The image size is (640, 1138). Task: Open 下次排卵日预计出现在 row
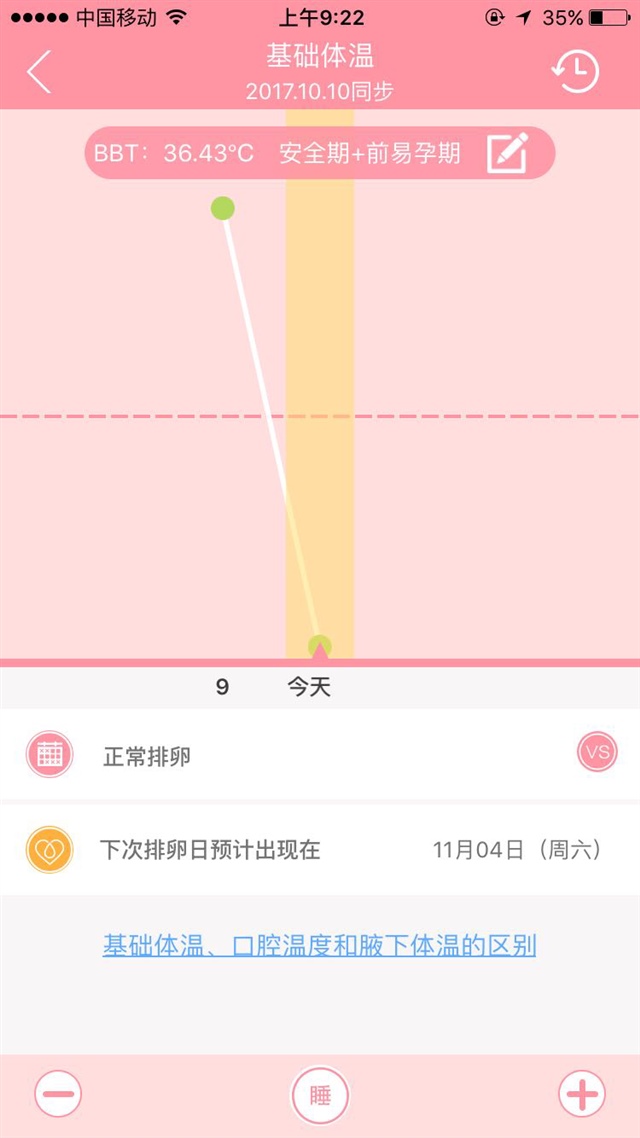click(x=320, y=850)
